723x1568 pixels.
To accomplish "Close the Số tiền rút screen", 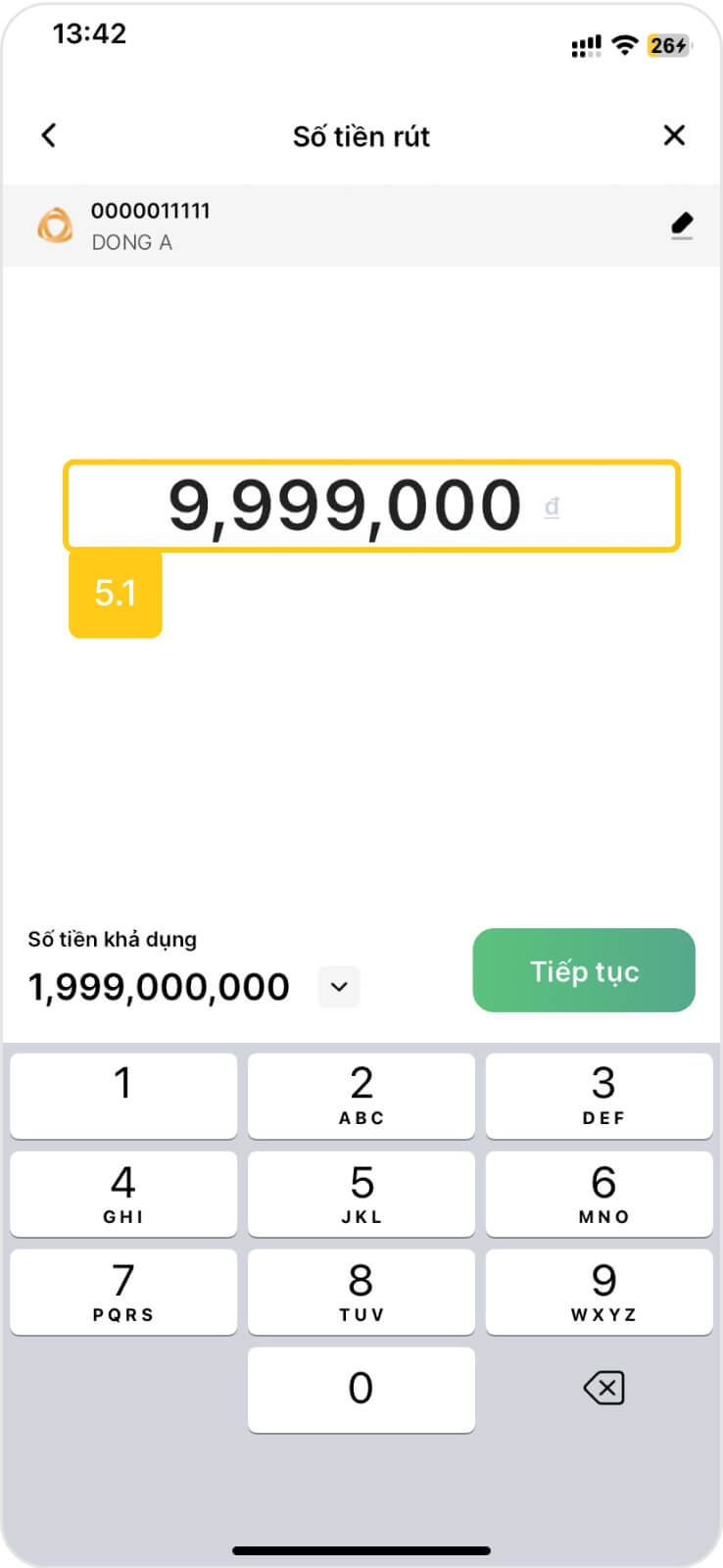I will (x=674, y=135).
